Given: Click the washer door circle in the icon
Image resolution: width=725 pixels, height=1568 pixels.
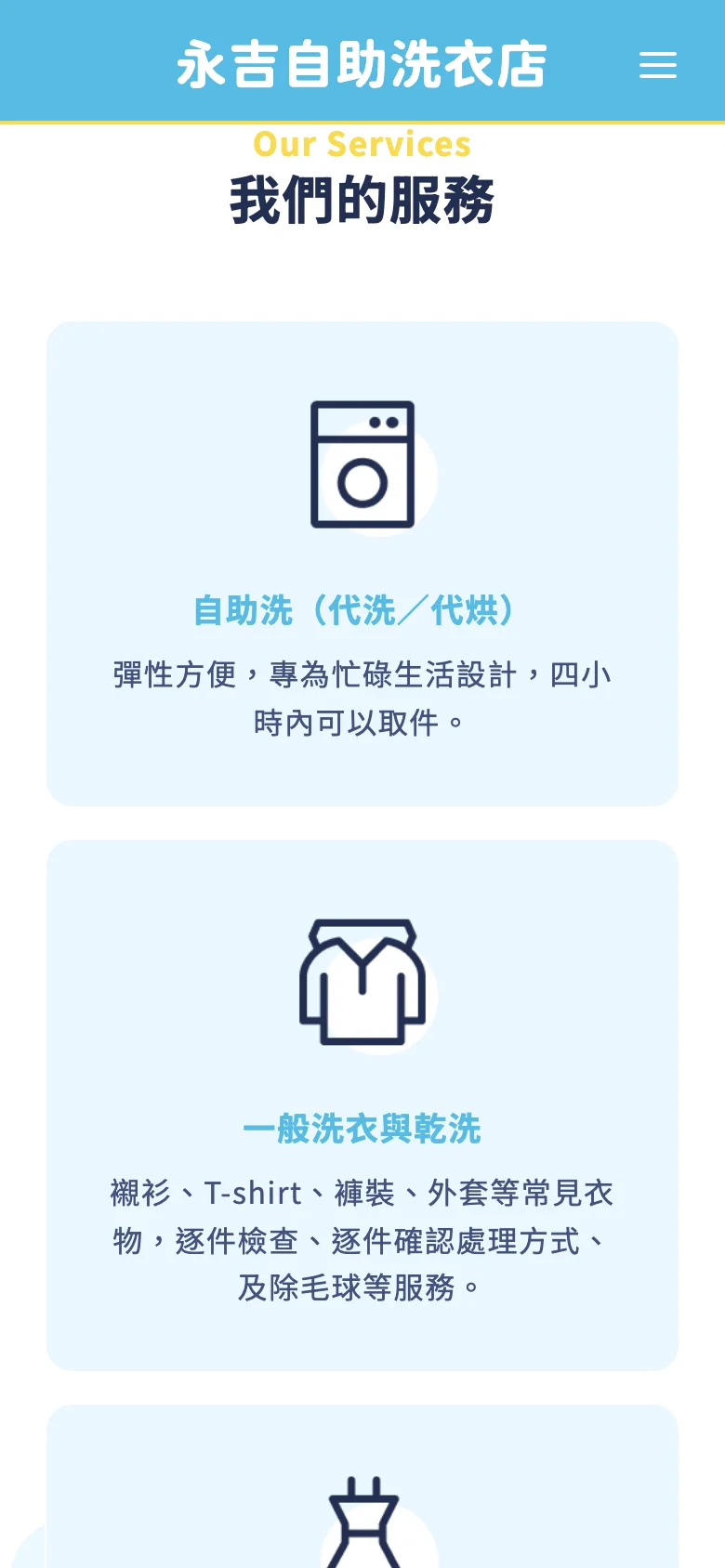Looking at the screenshot, I should click(362, 483).
